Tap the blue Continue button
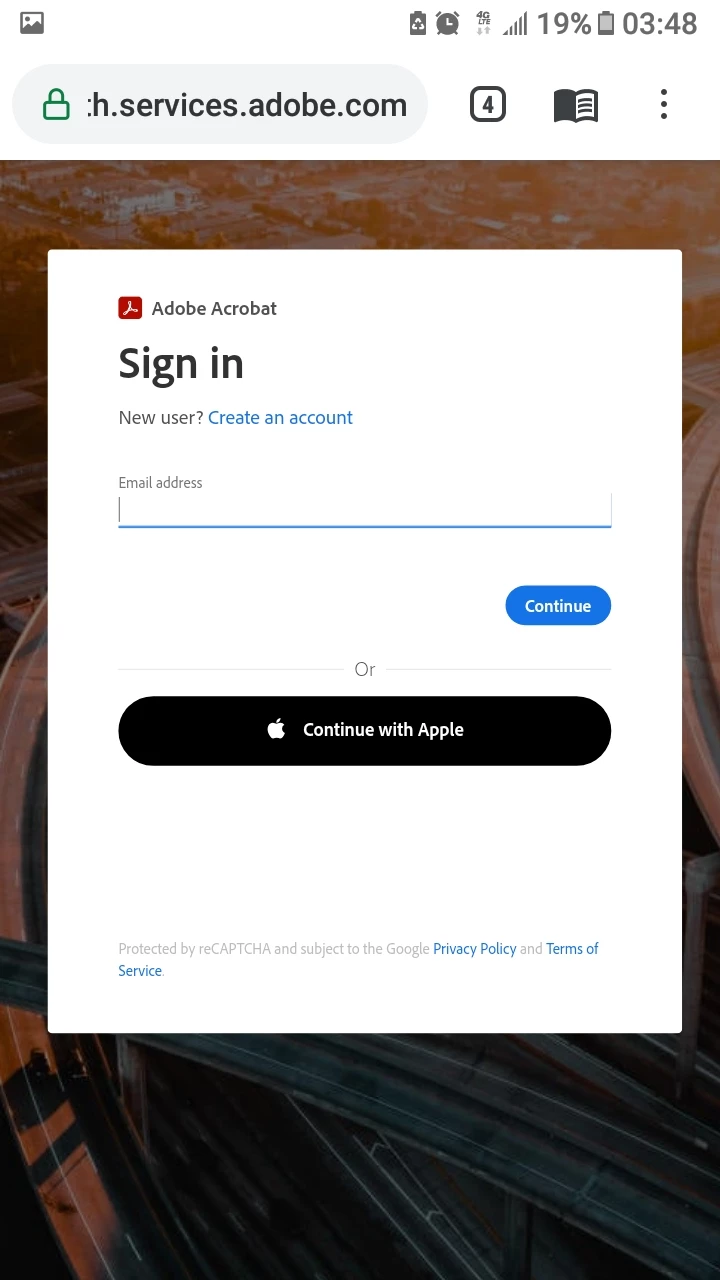 (x=557, y=606)
